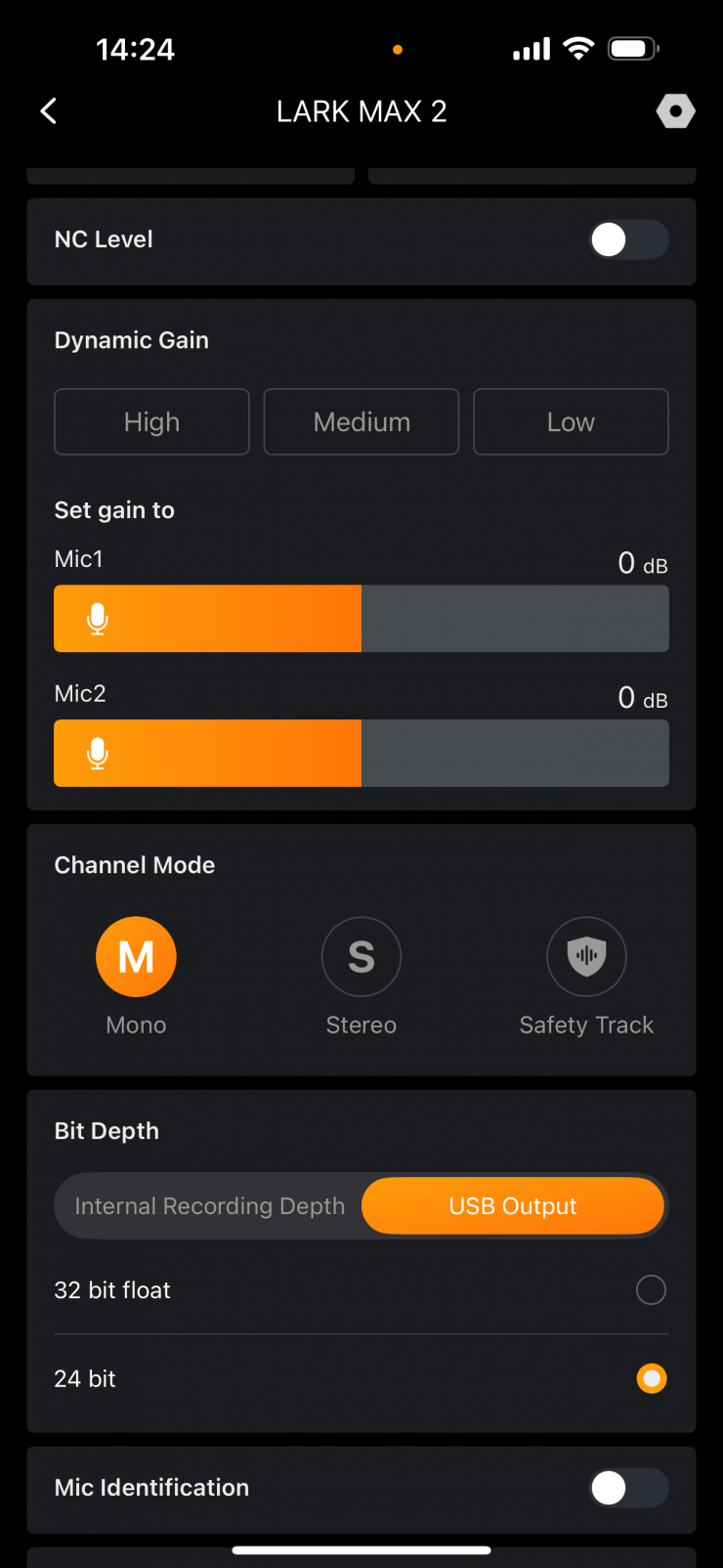Switch to Internal Recording Depth tab

tap(209, 1206)
